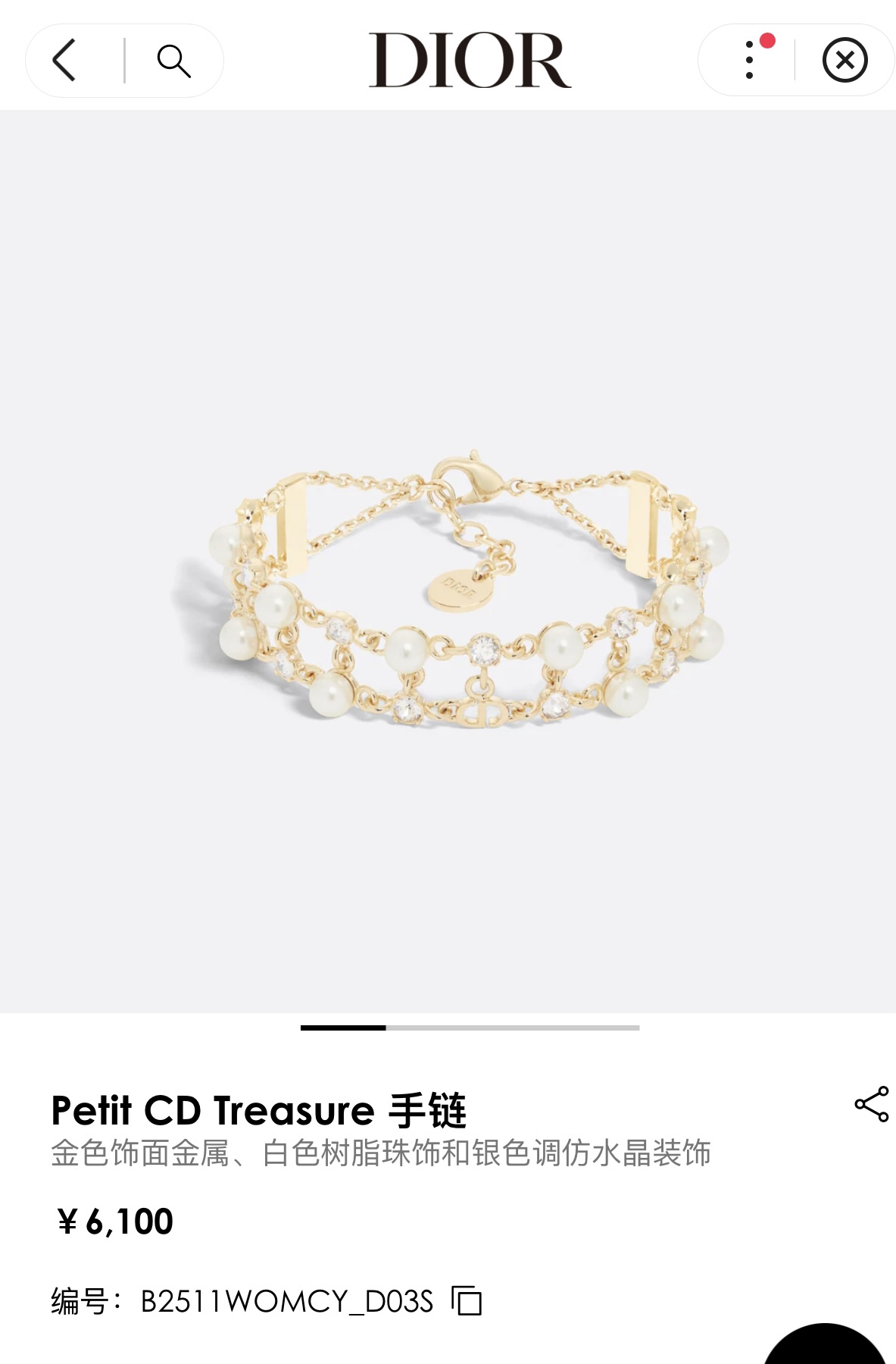Copy the product reference number
The height and width of the screenshot is (1364, 896).
(x=467, y=1301)
